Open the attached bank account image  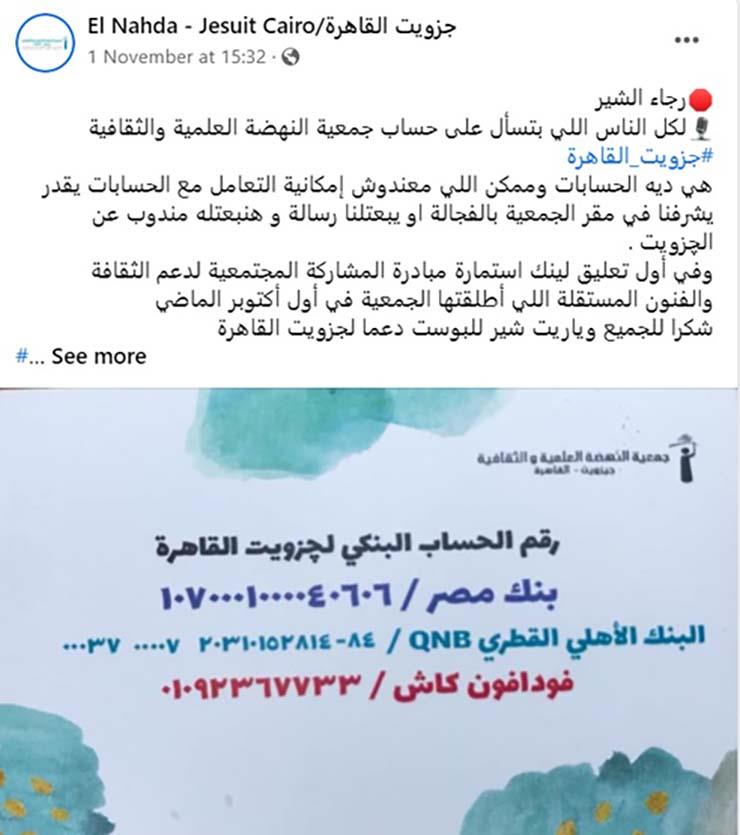tap(370, 610)
